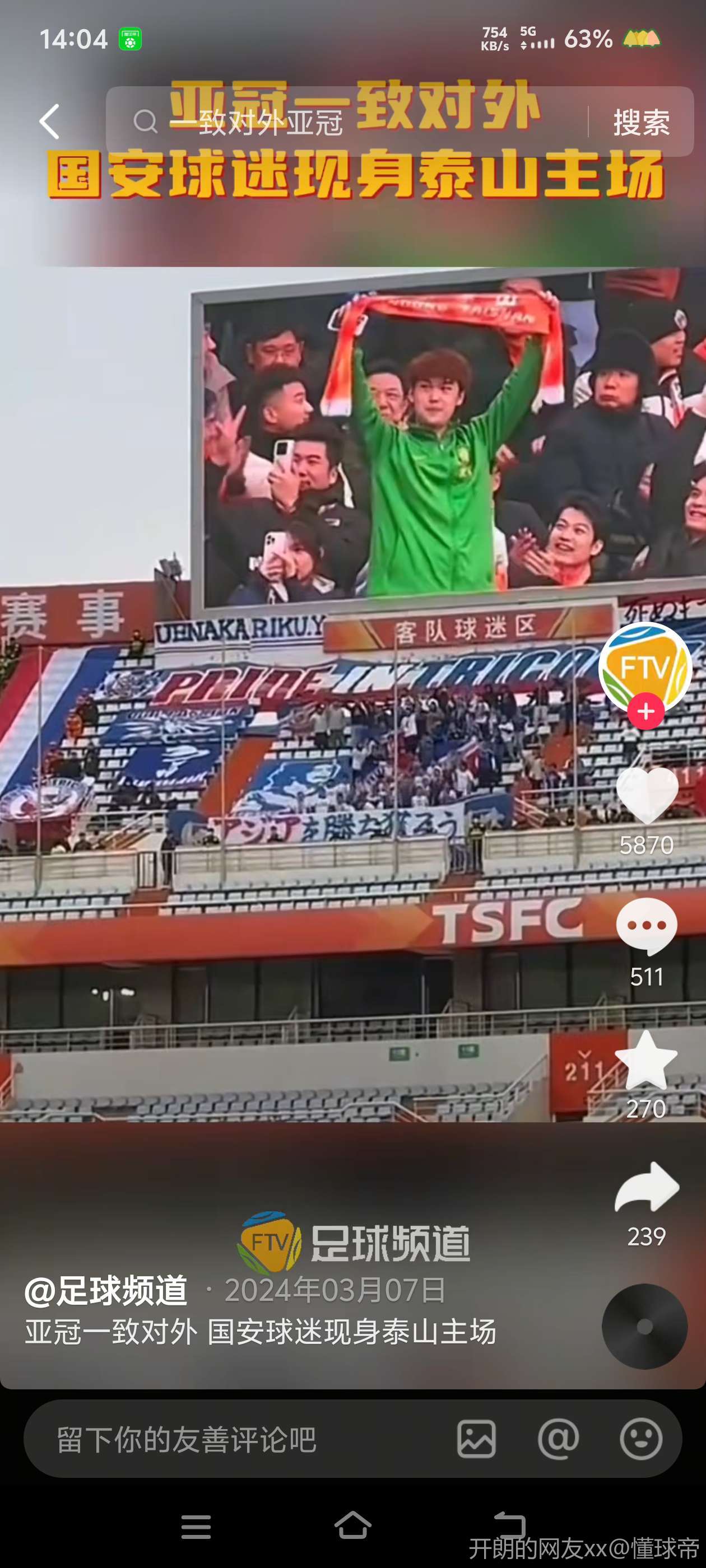
Task: Attach an image to the comment
Action: click(476, 1439)
